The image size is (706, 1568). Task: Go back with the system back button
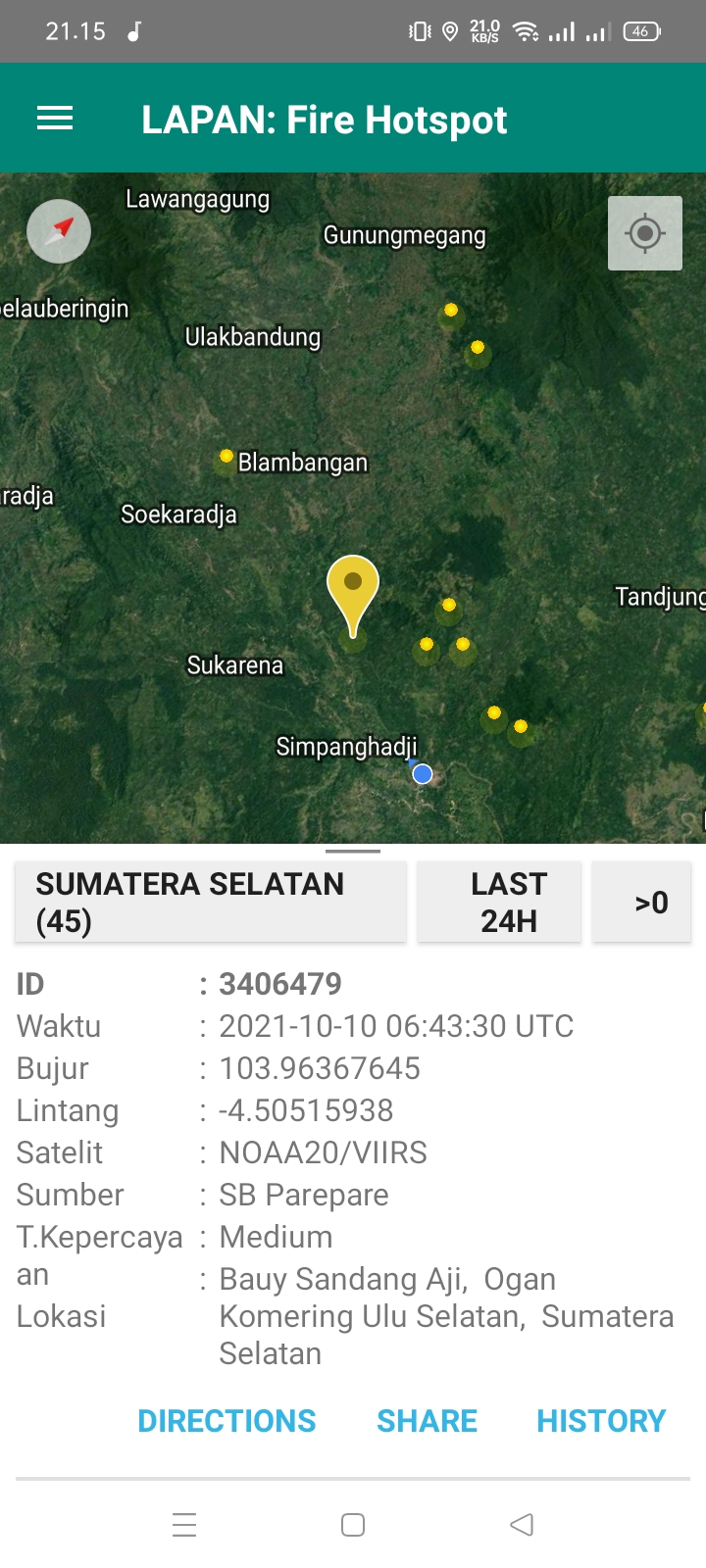pyautogui.click(x=522, y=1525)
